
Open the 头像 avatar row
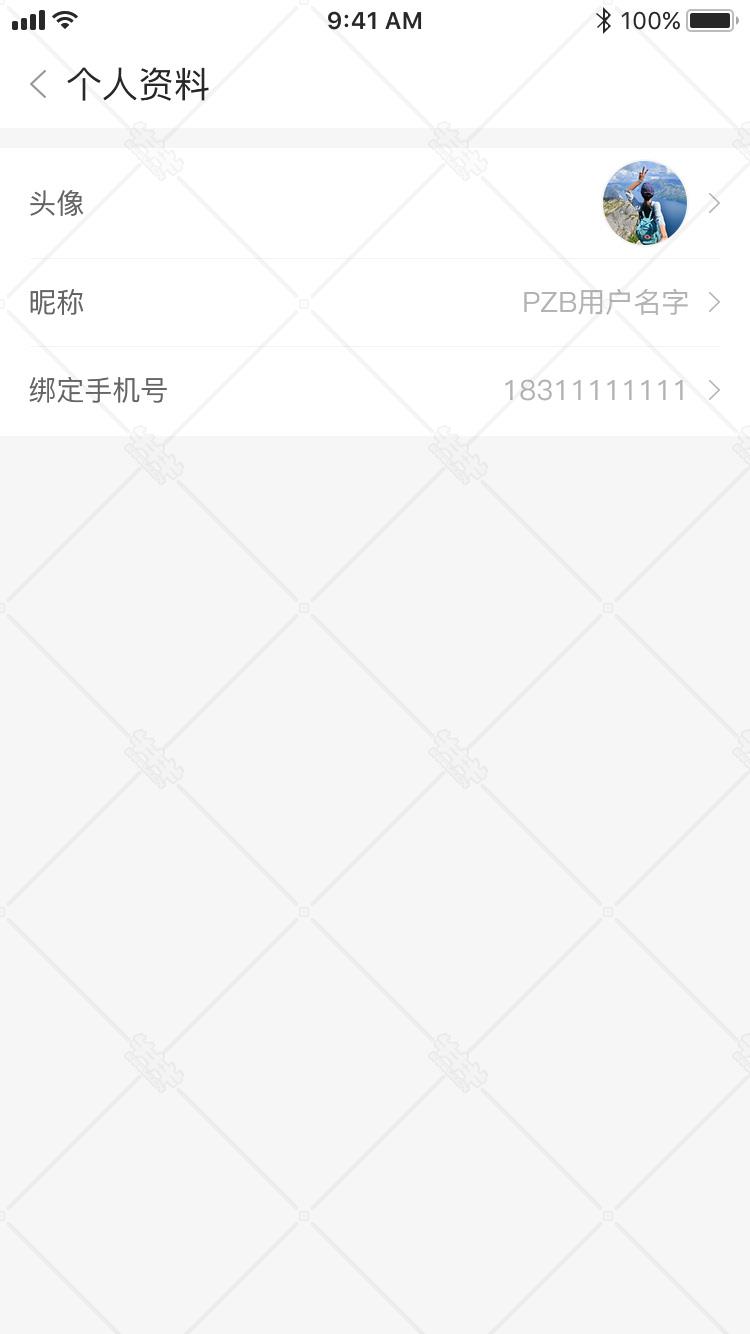[375, 203]
